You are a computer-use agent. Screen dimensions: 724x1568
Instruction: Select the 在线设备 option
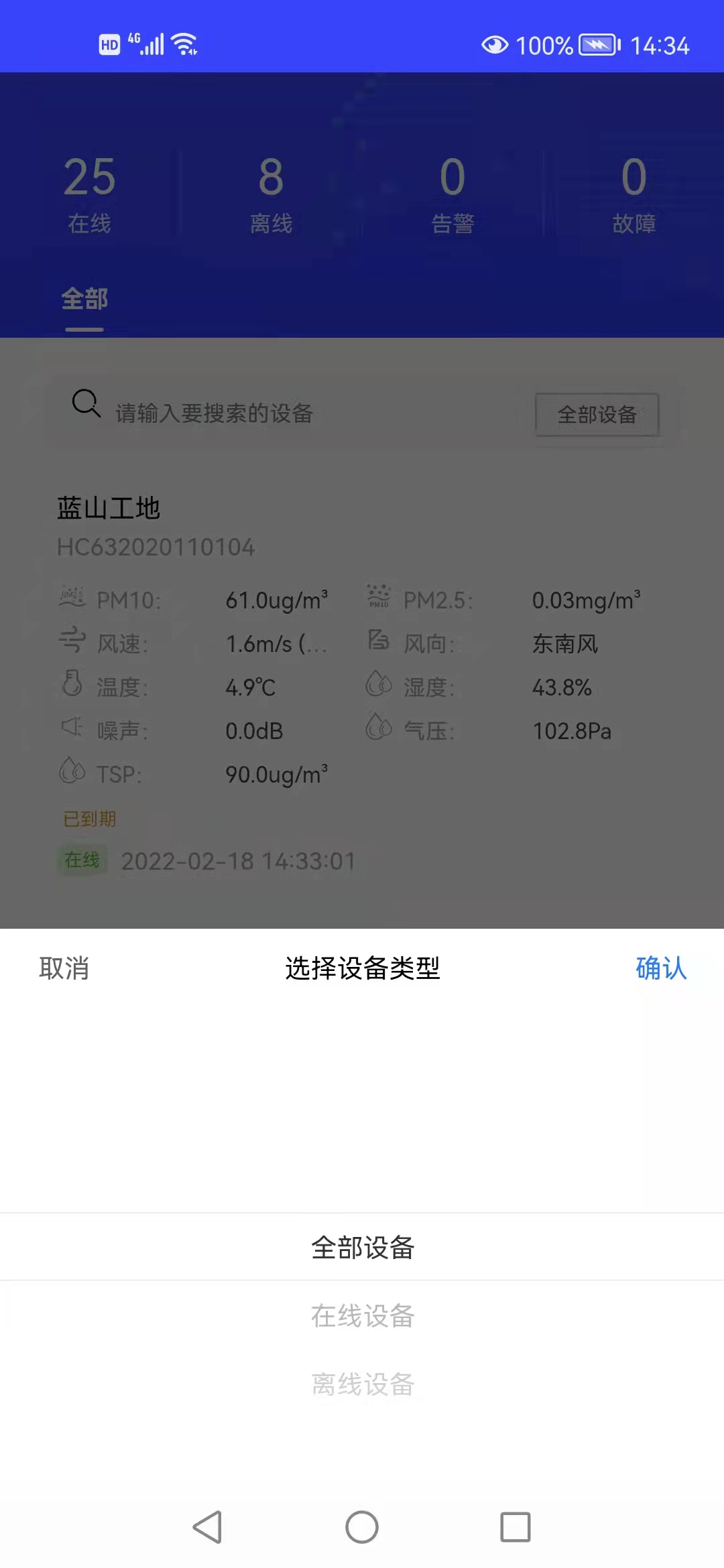pos(362,1315)
